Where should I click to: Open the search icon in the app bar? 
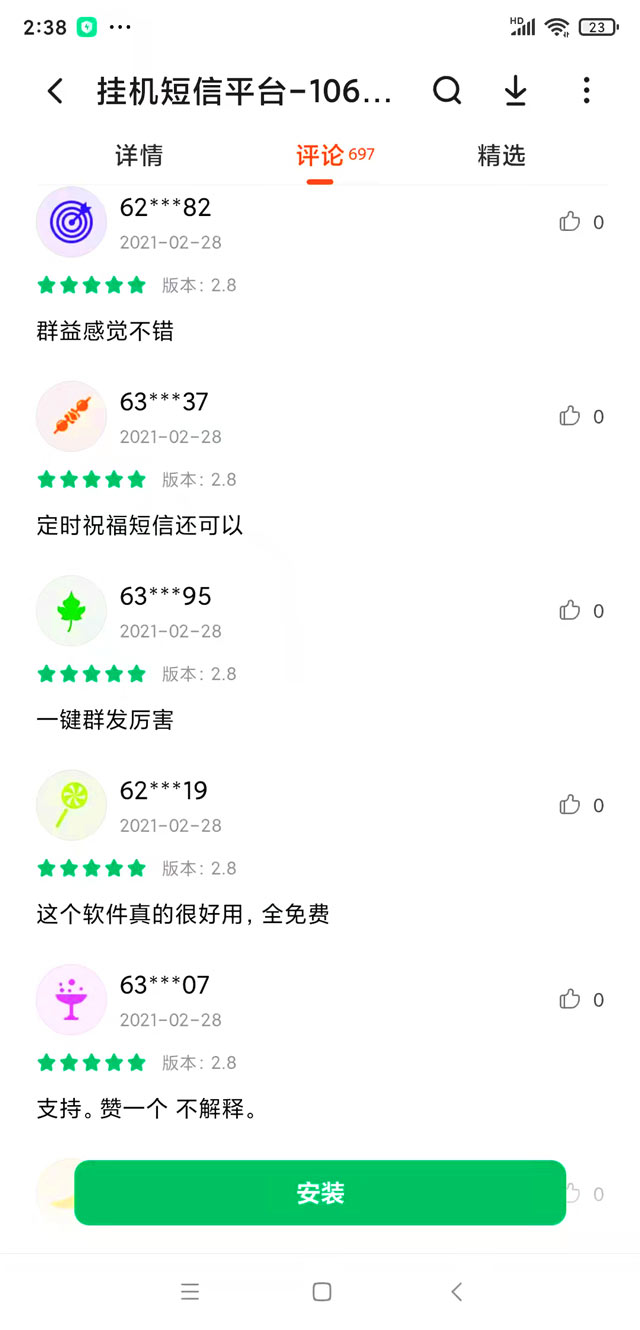point(447,91)
